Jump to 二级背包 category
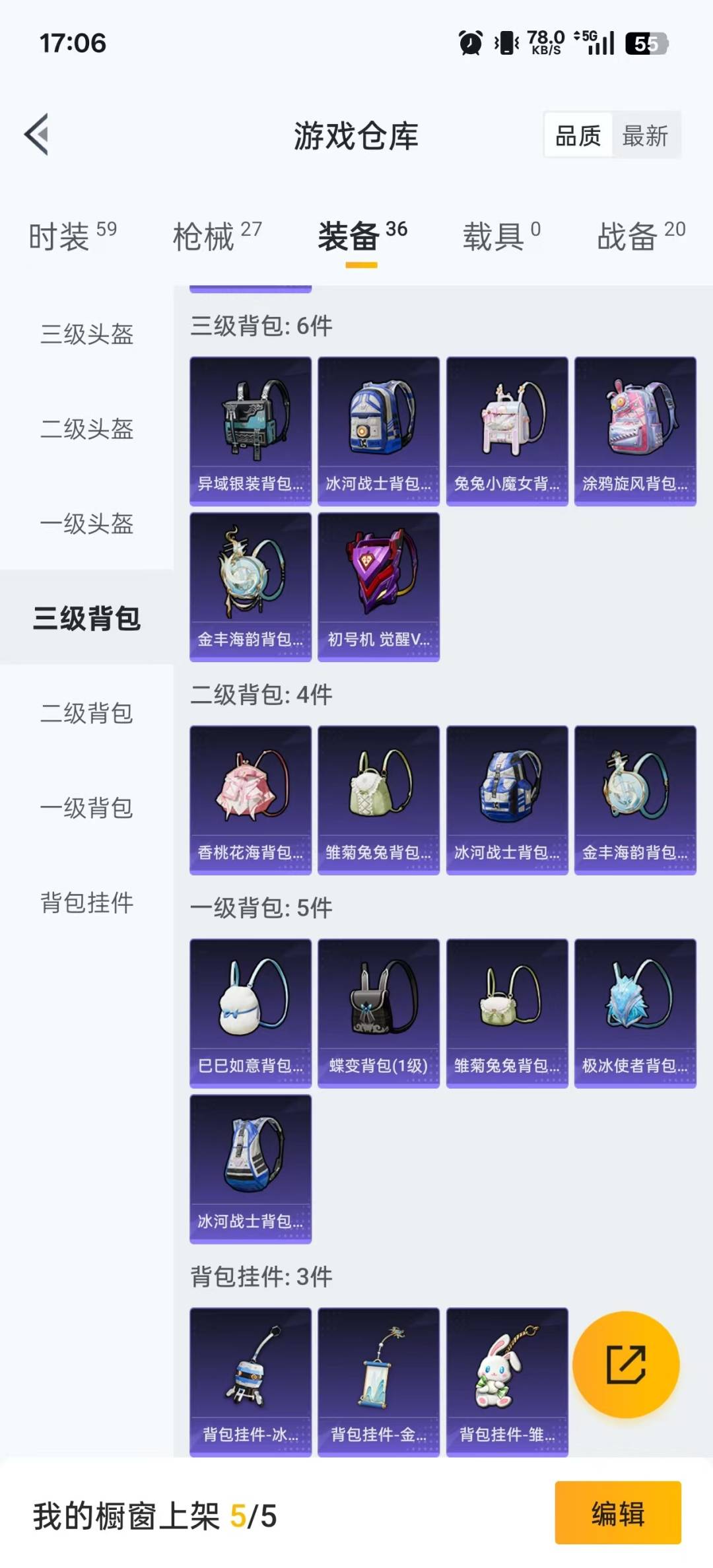Image resolution: width=713 pixels, height=1568 pixels. [86, 713]
